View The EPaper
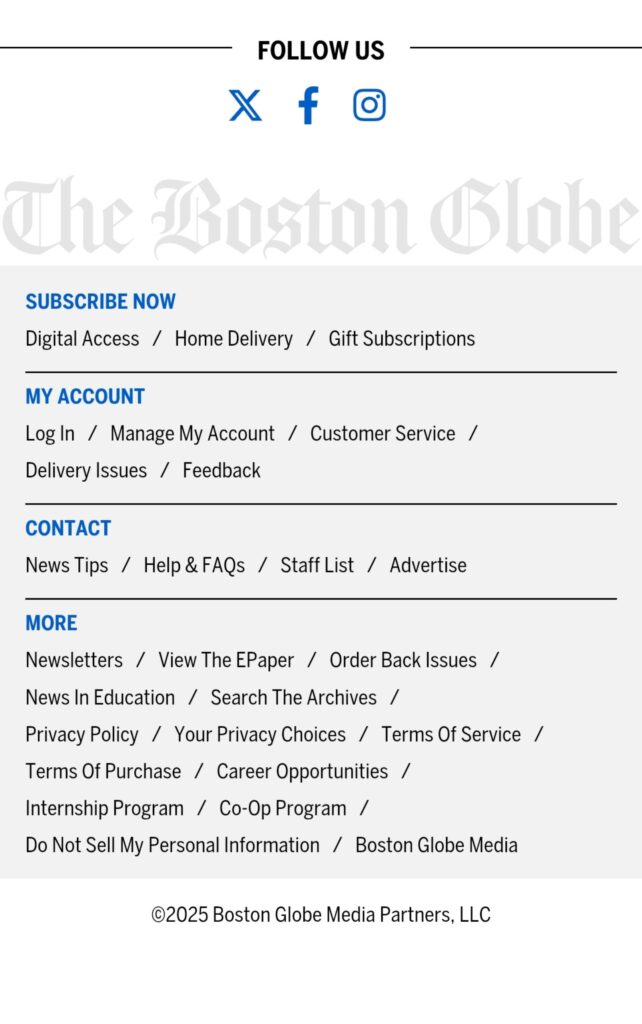Viewport: 642px width, 1024px height. click(x=226, y=661)
